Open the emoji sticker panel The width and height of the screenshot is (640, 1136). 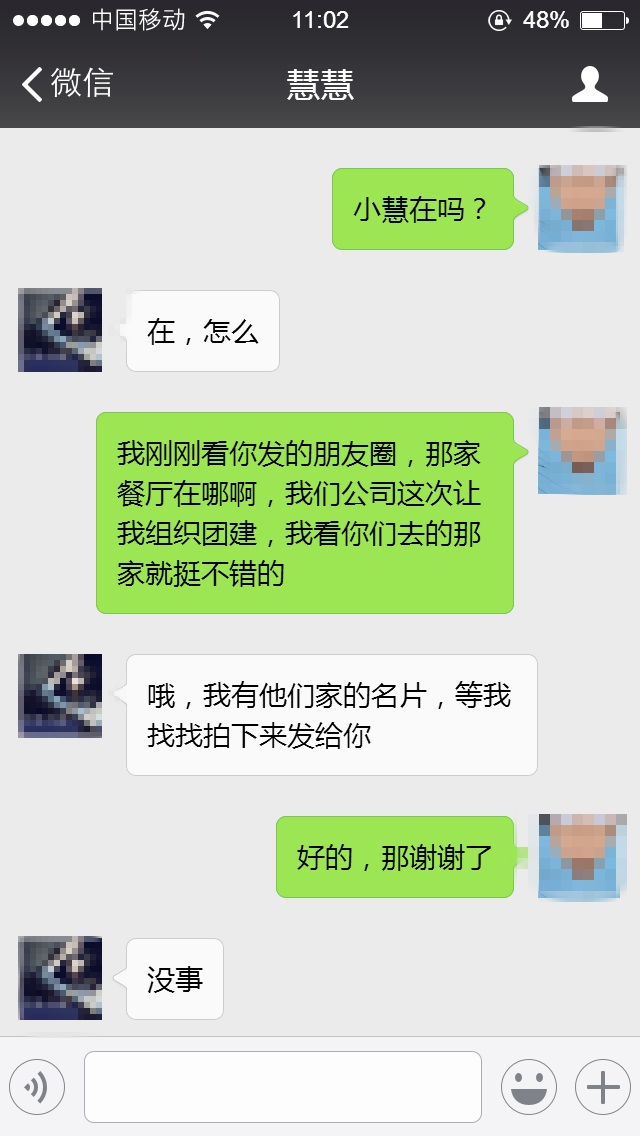(528, 1087)
